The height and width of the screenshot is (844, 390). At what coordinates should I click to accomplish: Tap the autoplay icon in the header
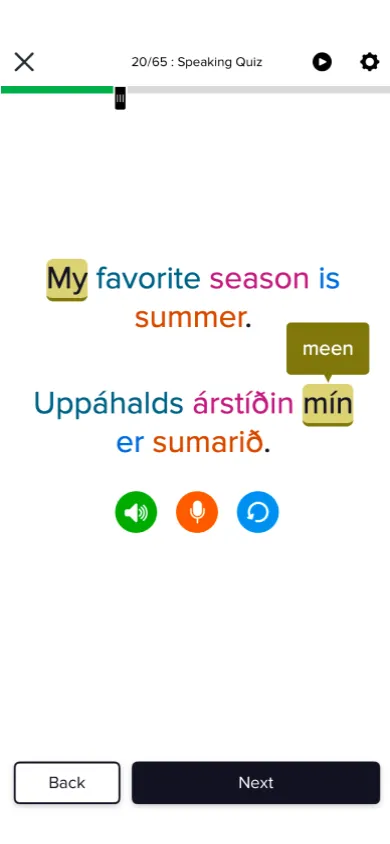322,62
